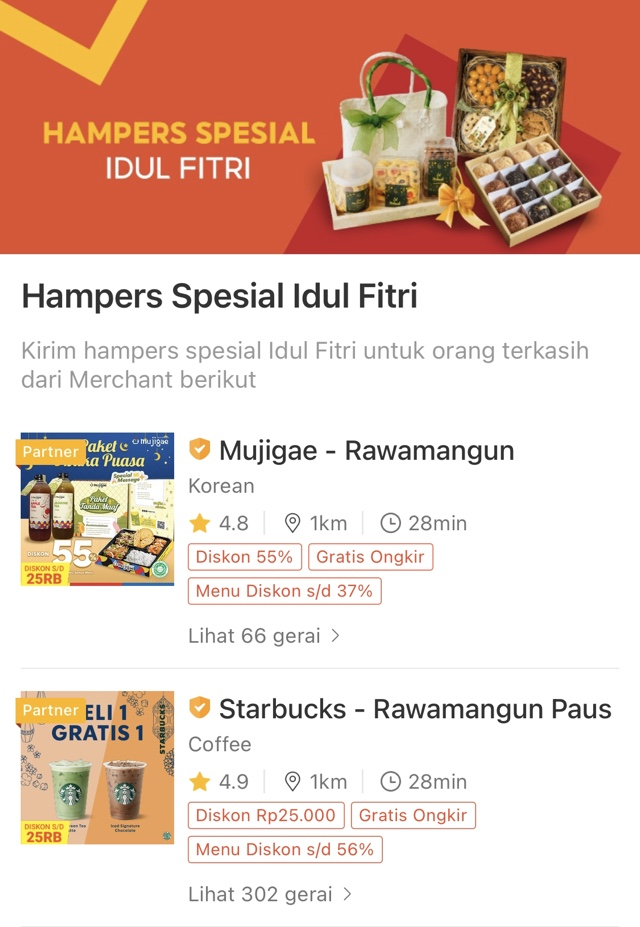The width and height of the screenshot is (640, 927).
Task: View Mujigae promo thumbnail image
Action: (x=97, y=509)
